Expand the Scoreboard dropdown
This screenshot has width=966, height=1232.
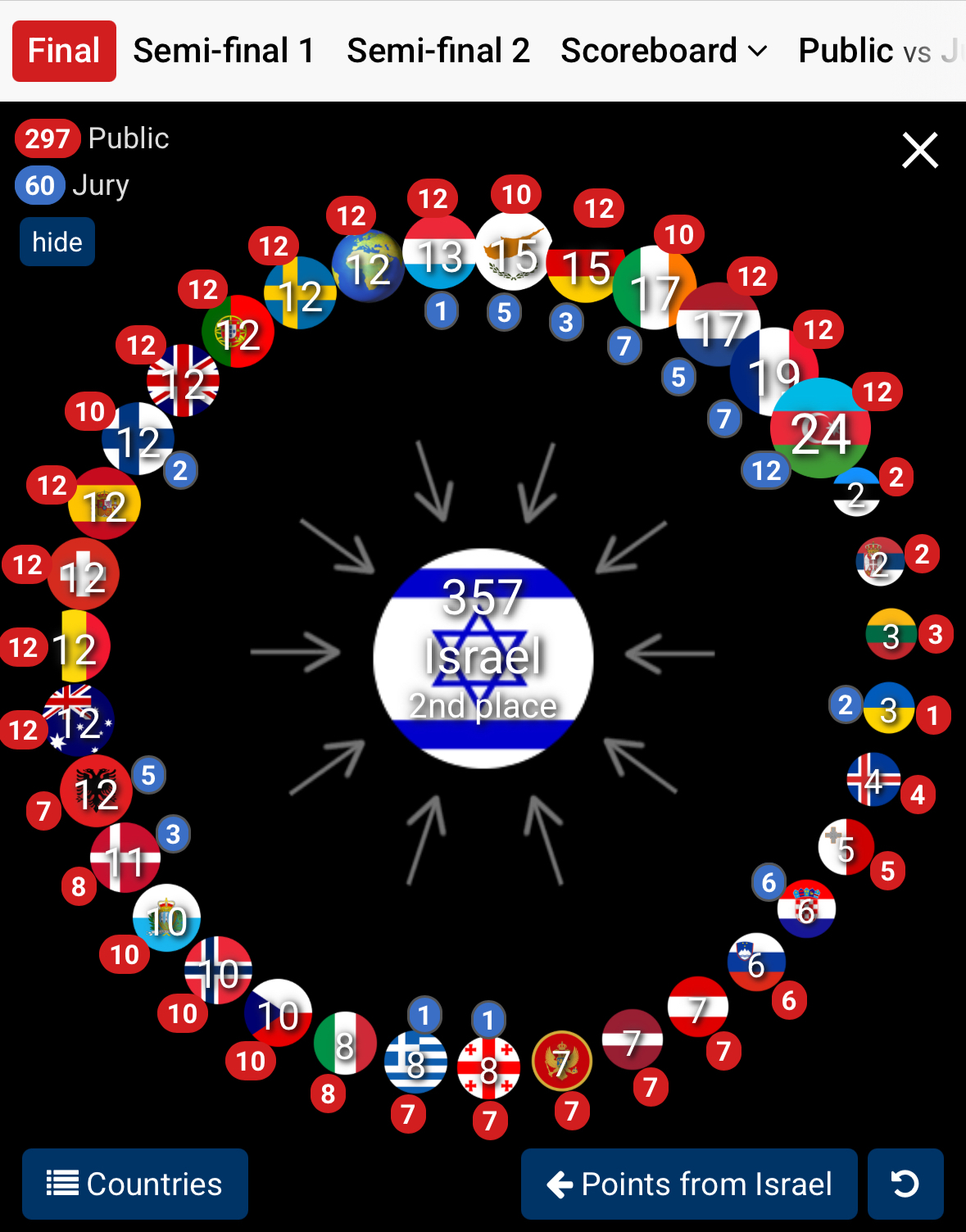tap(664, 51)
